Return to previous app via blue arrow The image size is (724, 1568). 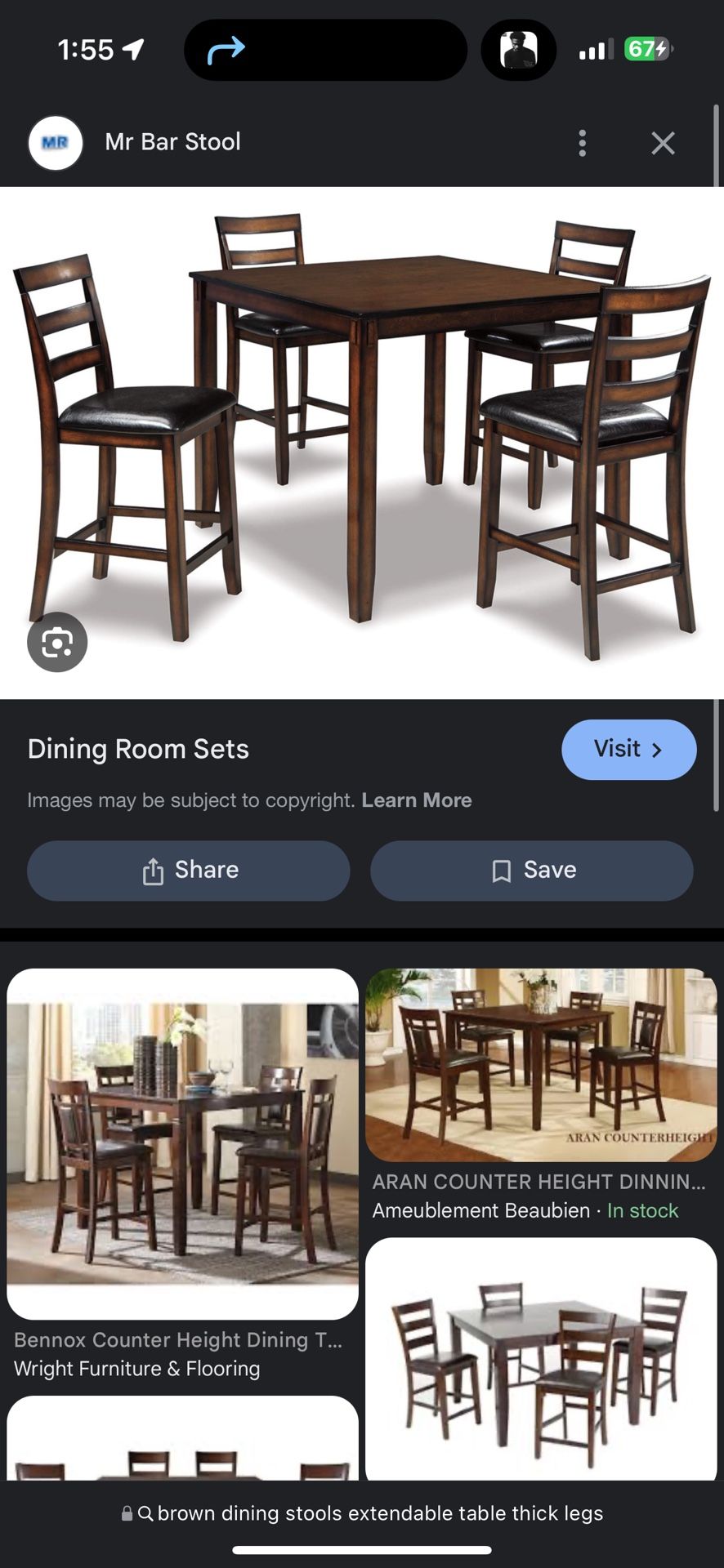click(x=226, y=50)
